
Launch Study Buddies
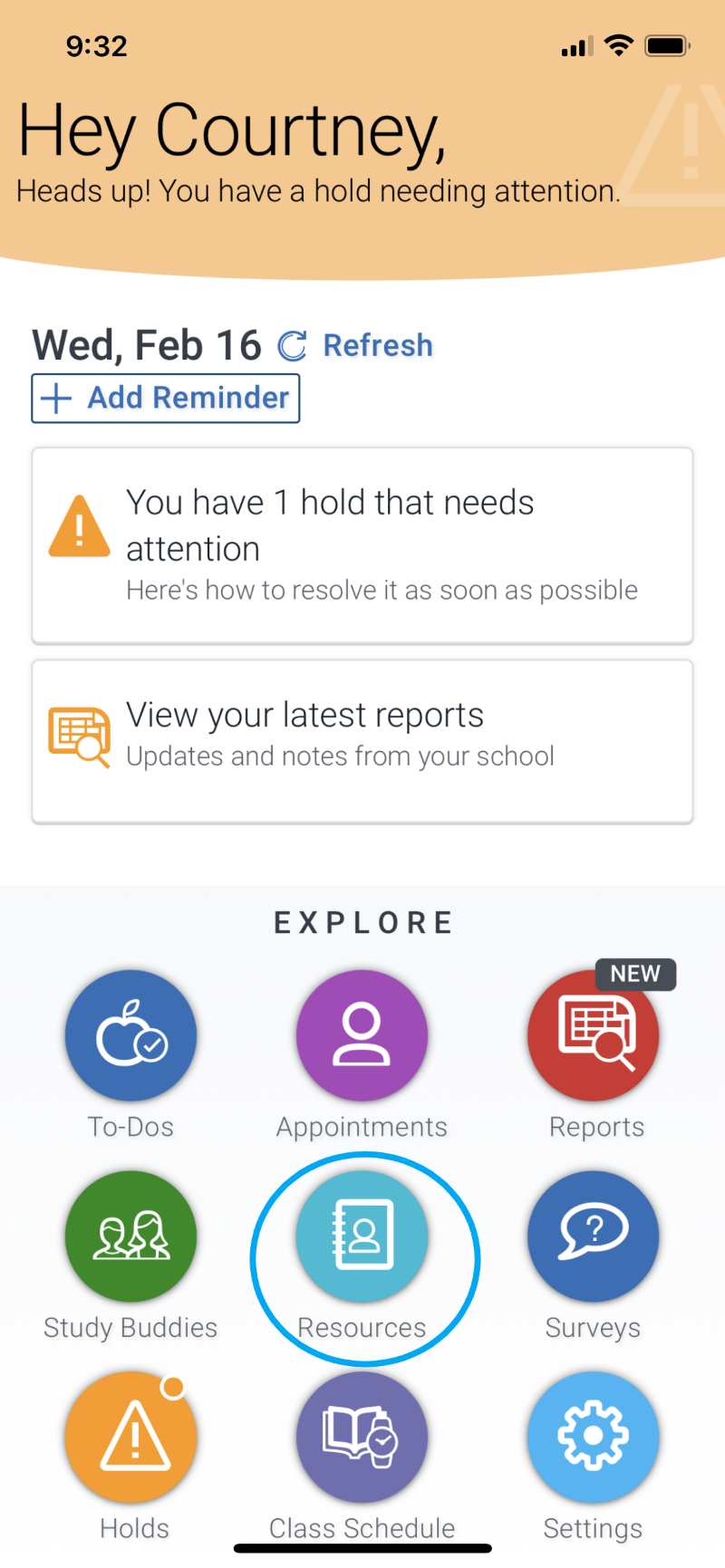[x=131, y=1236]
